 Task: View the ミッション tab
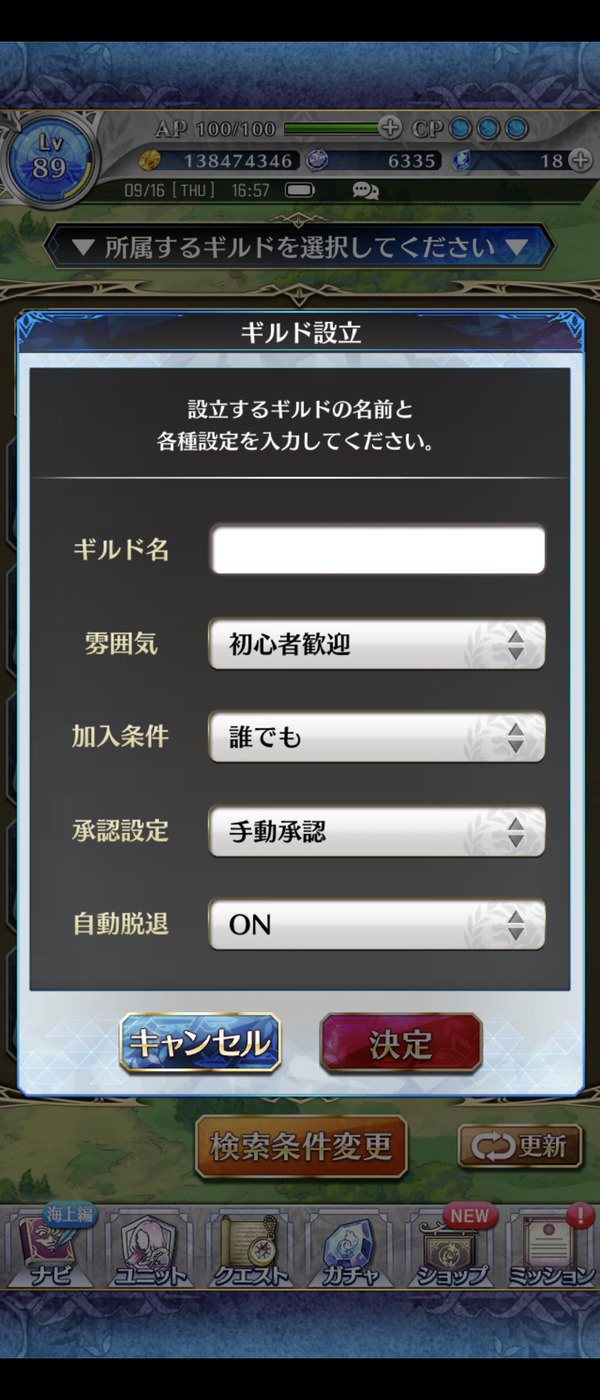coord(551,1247)
